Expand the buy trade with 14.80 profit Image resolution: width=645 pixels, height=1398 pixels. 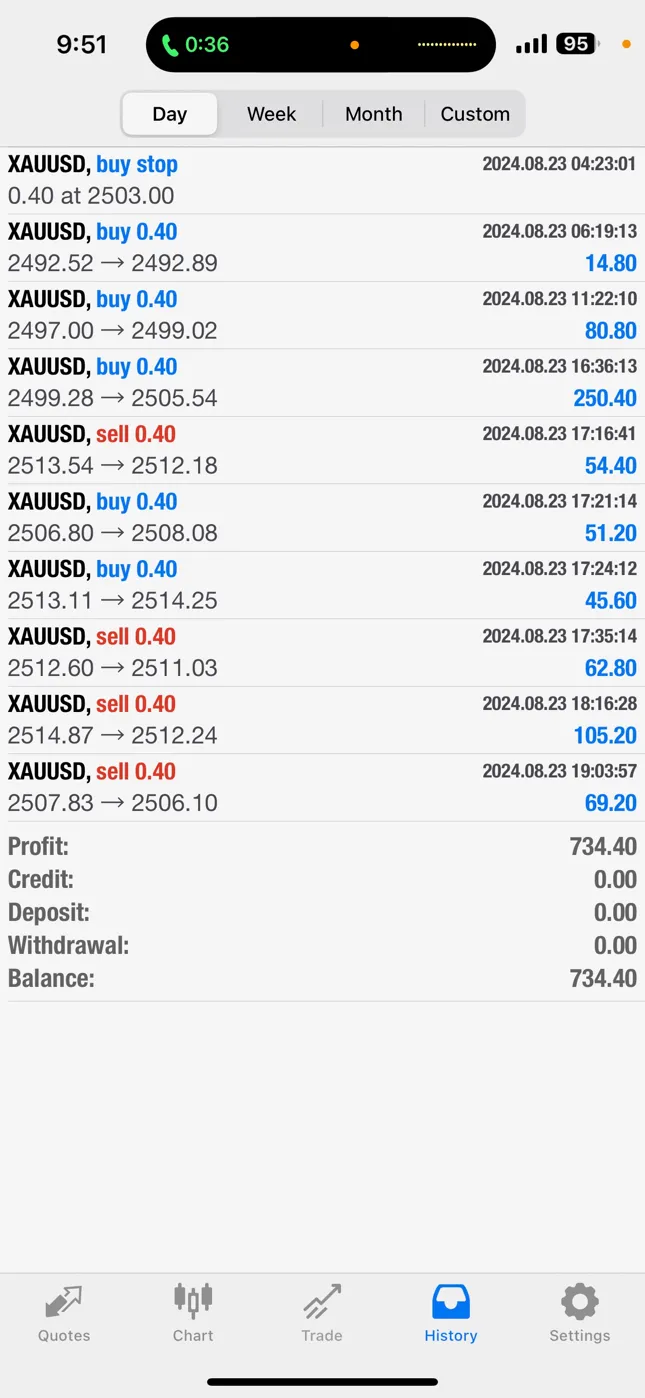322,248
